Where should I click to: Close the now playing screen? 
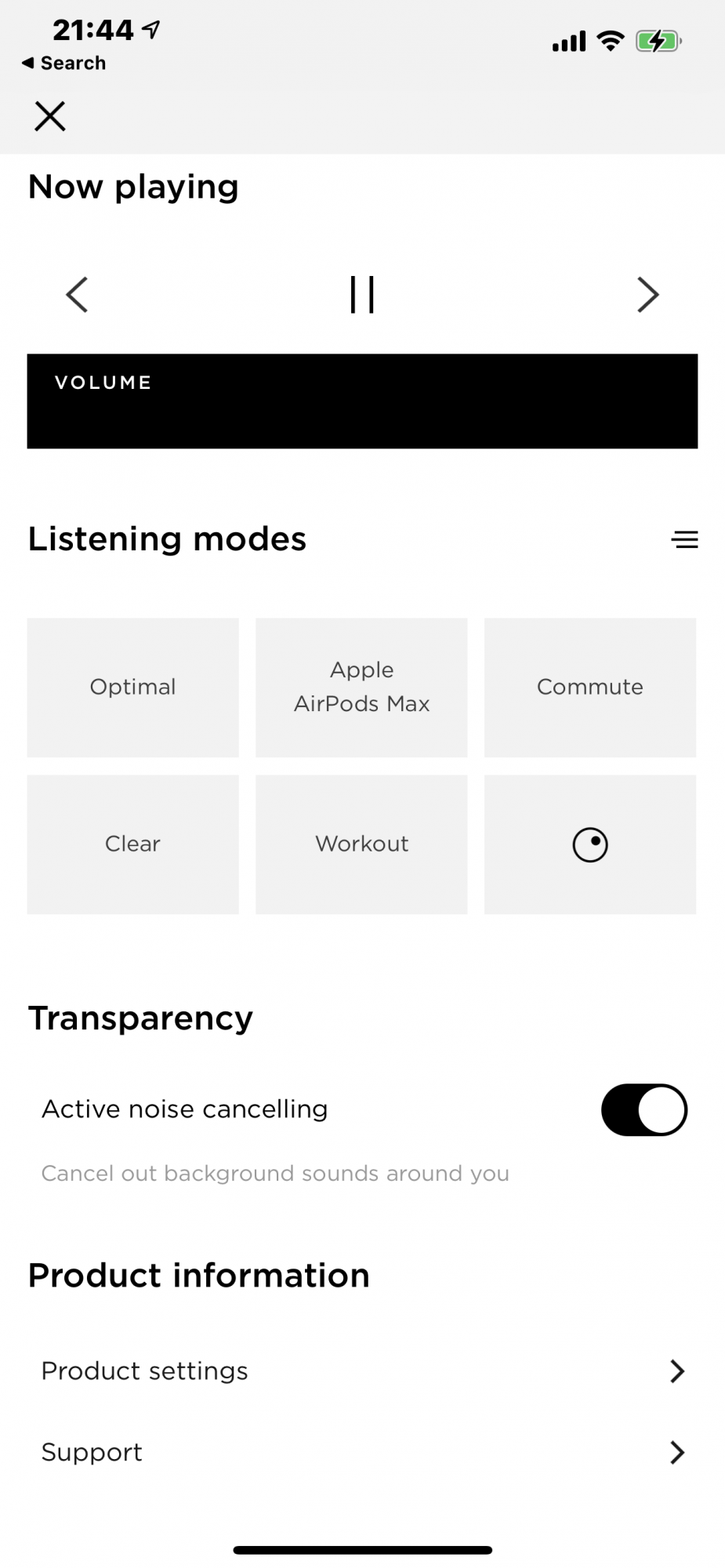[50, 116]
